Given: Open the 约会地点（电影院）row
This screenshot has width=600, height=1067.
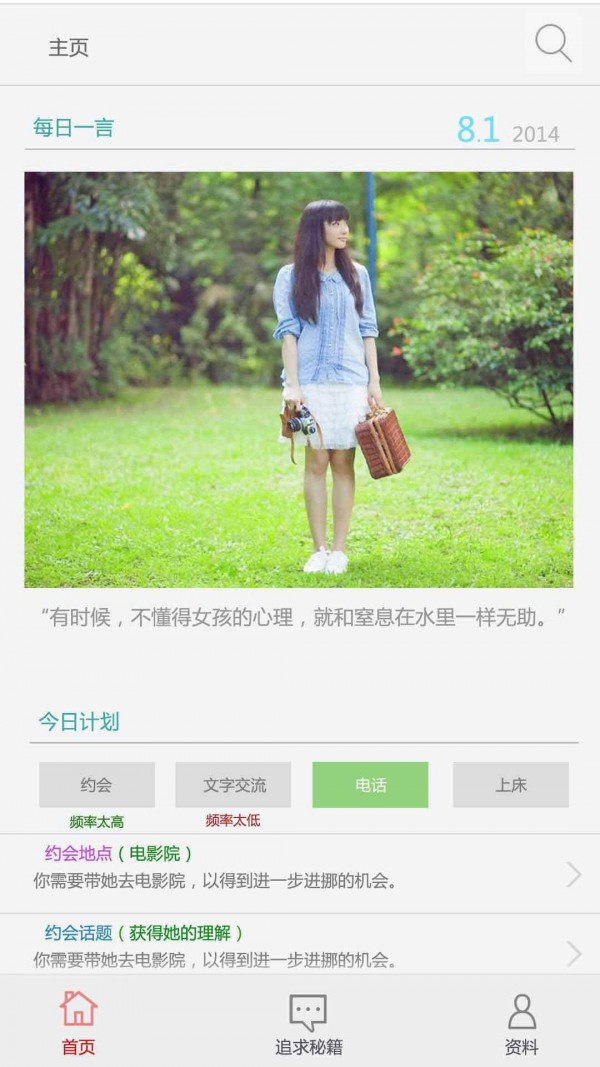Looking at the screenshot, I should (x=300, y=868).
